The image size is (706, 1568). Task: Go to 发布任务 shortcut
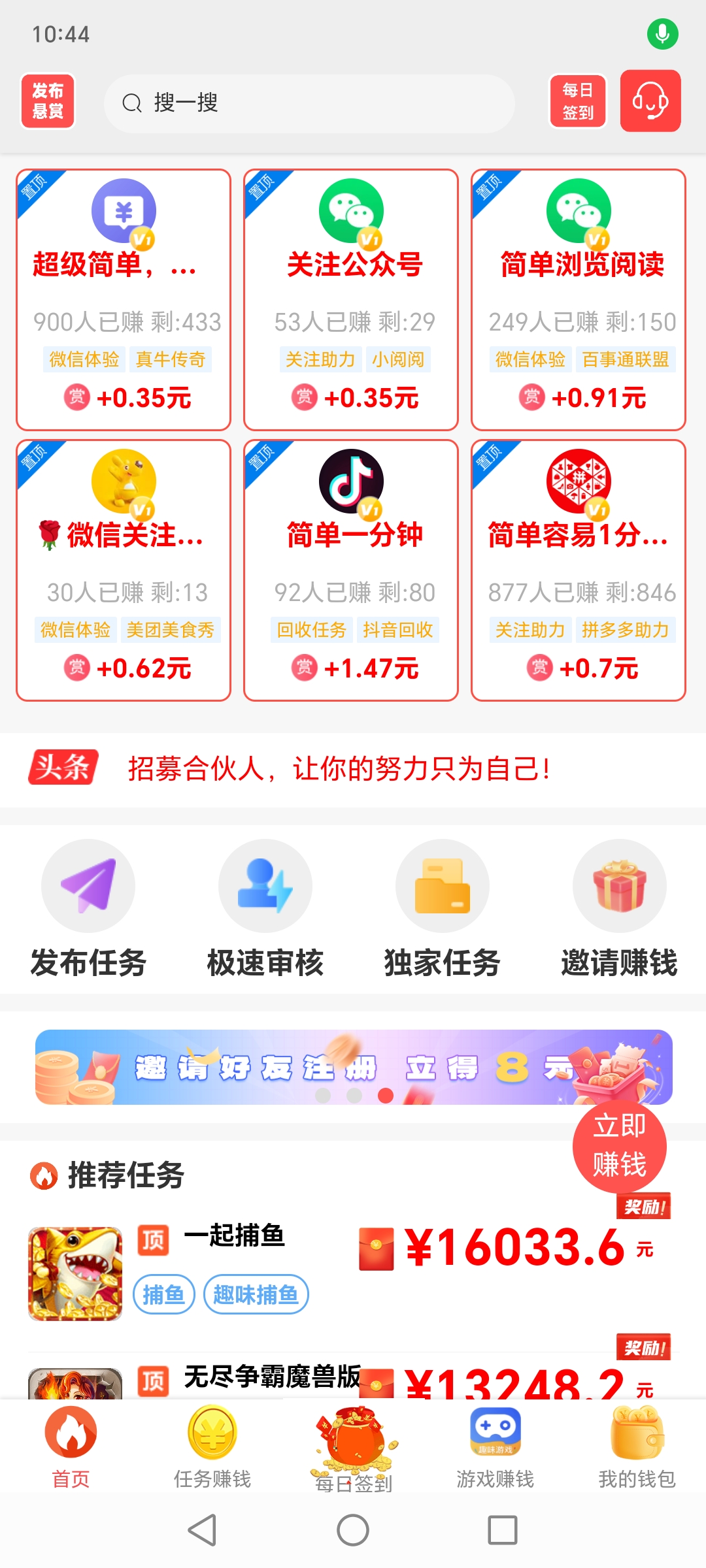click(x=88, y=908)
